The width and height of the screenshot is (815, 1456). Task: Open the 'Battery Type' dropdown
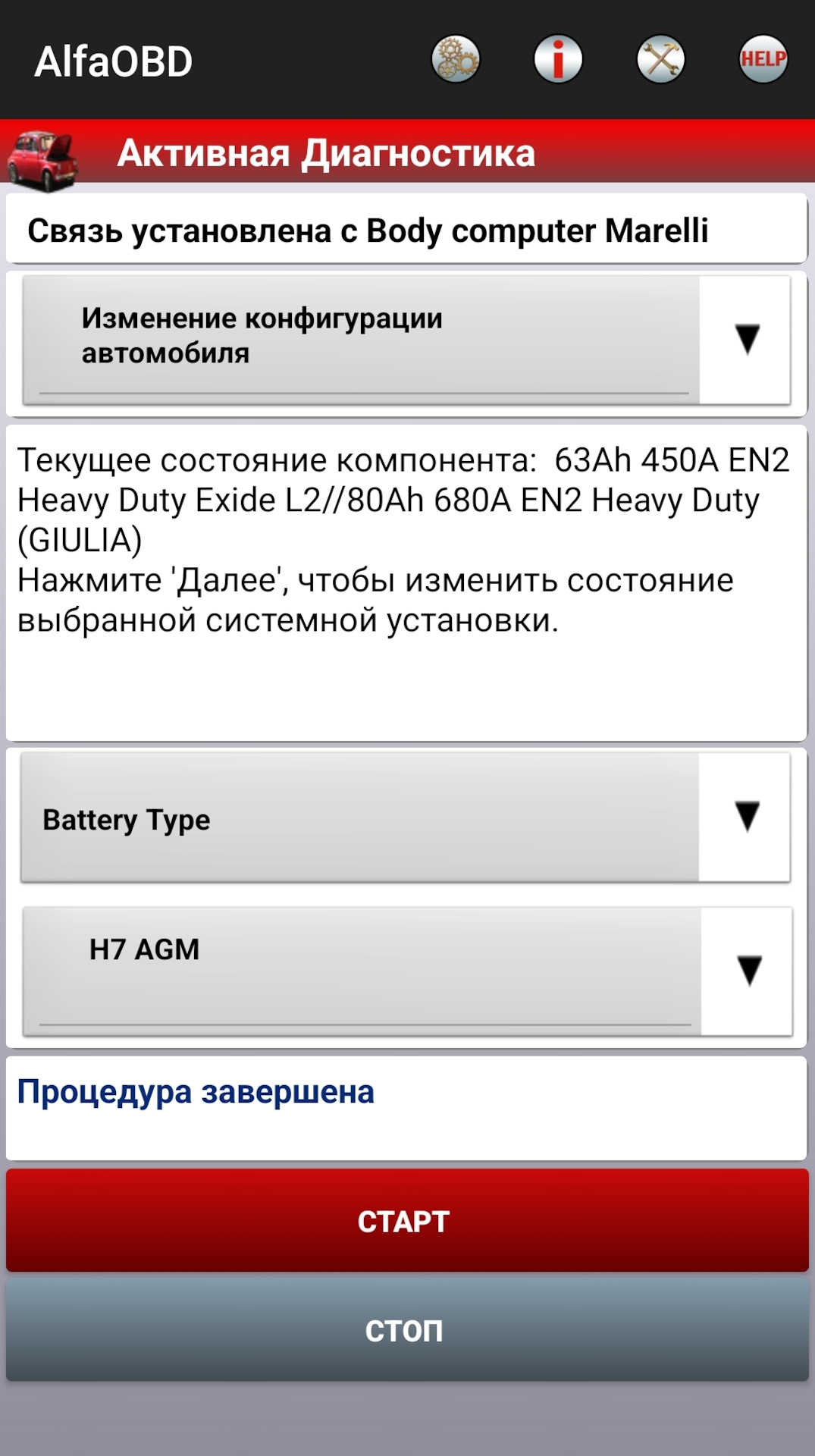click(356, 821)
